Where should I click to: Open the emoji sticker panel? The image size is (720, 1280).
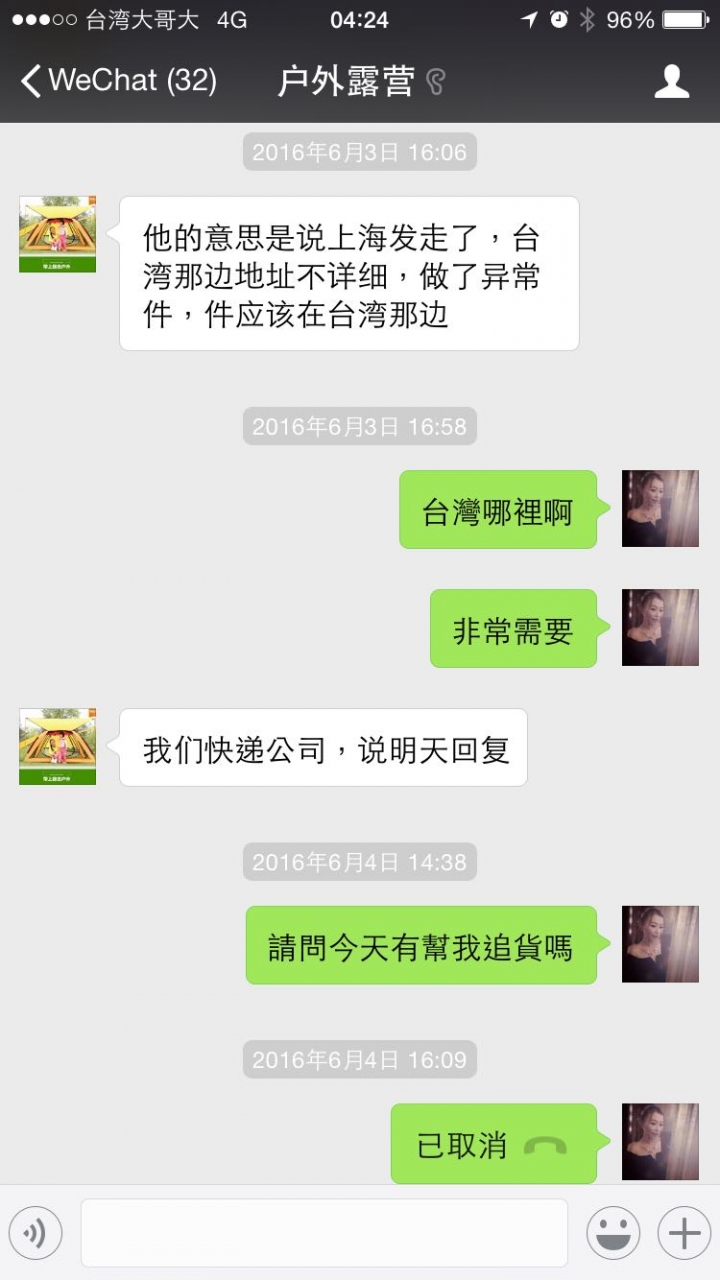pyautogui.click(x=613, y=1233)
